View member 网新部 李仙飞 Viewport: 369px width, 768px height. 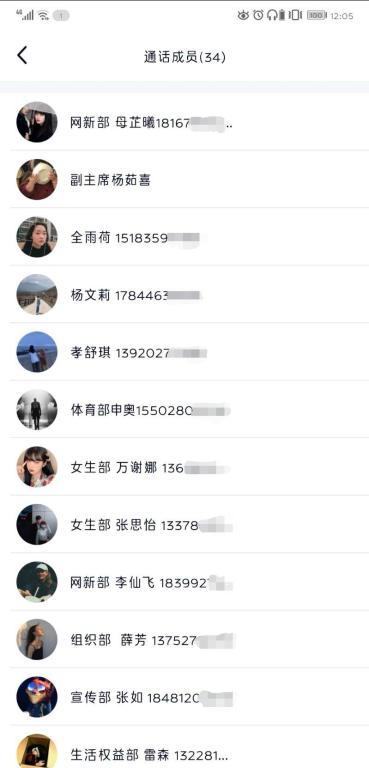click(x=184, y=582)
